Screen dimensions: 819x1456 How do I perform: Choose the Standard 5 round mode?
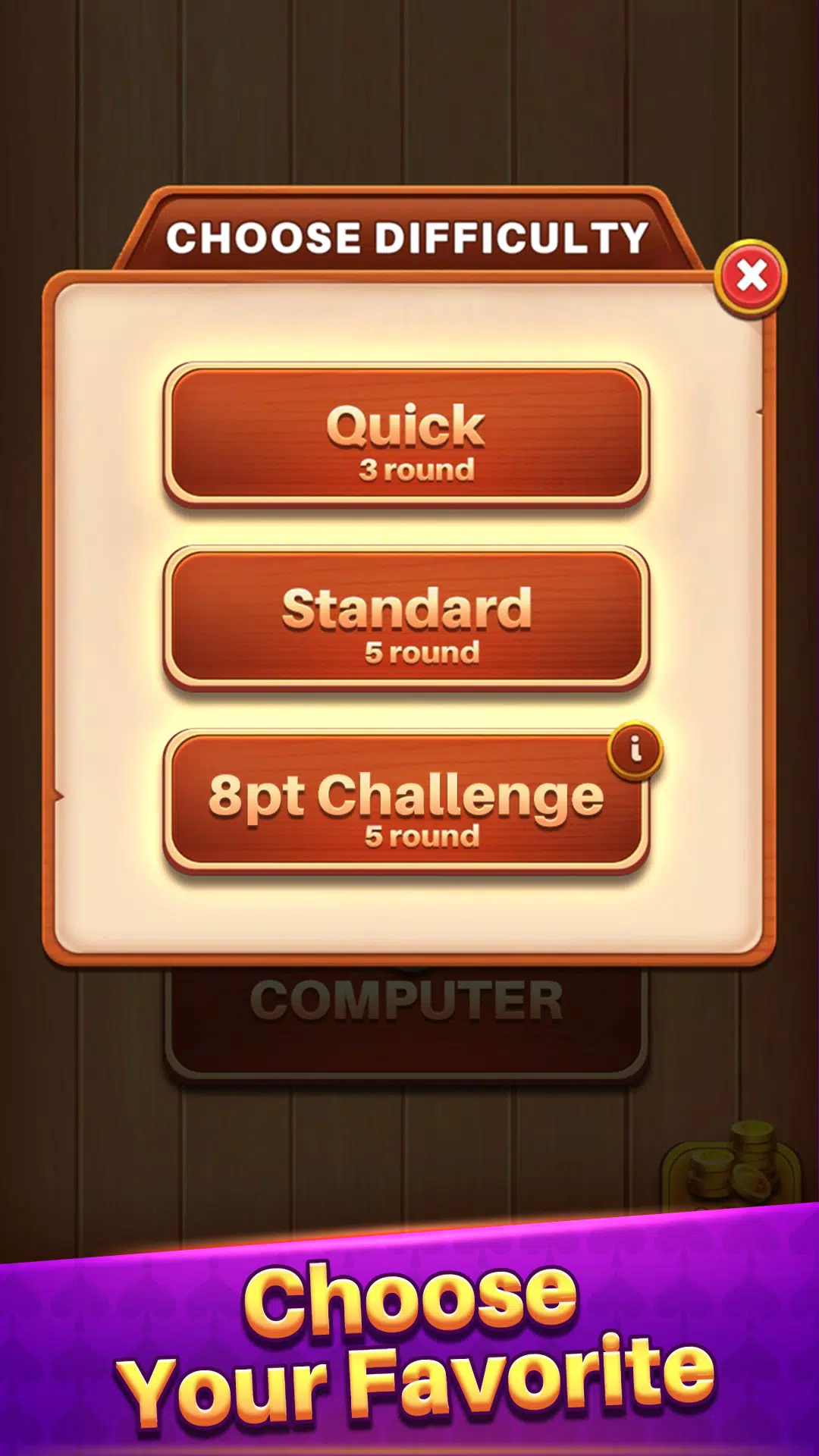pyautogui.click(x=406, y=618)
